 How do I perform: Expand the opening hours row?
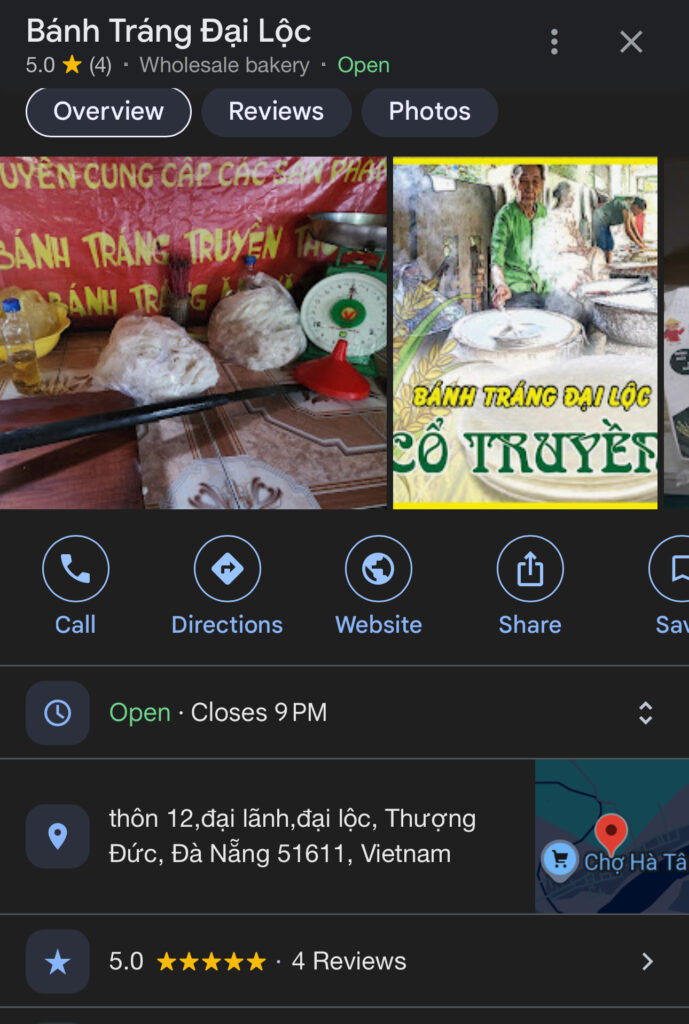[644, 713]
